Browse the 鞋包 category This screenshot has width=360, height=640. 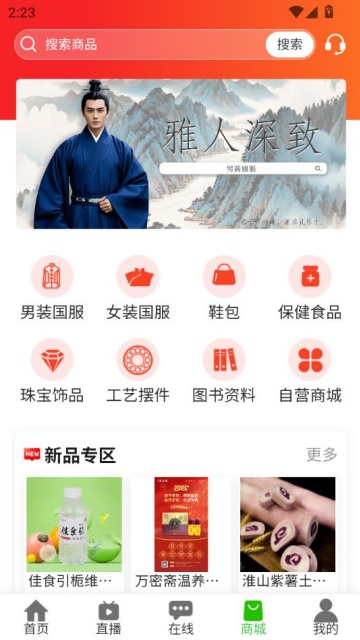point(224,288)
